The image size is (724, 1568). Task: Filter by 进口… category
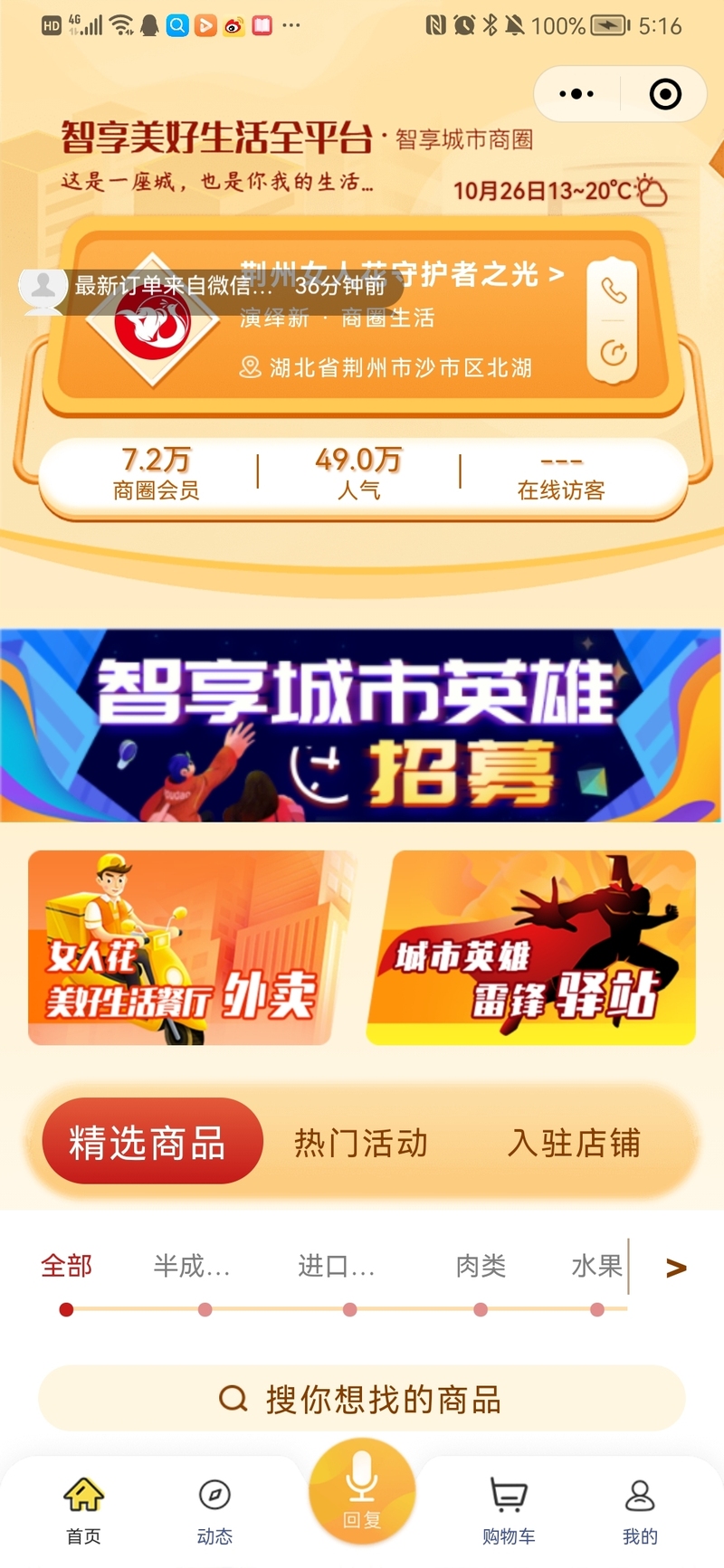pos(337,1266)
